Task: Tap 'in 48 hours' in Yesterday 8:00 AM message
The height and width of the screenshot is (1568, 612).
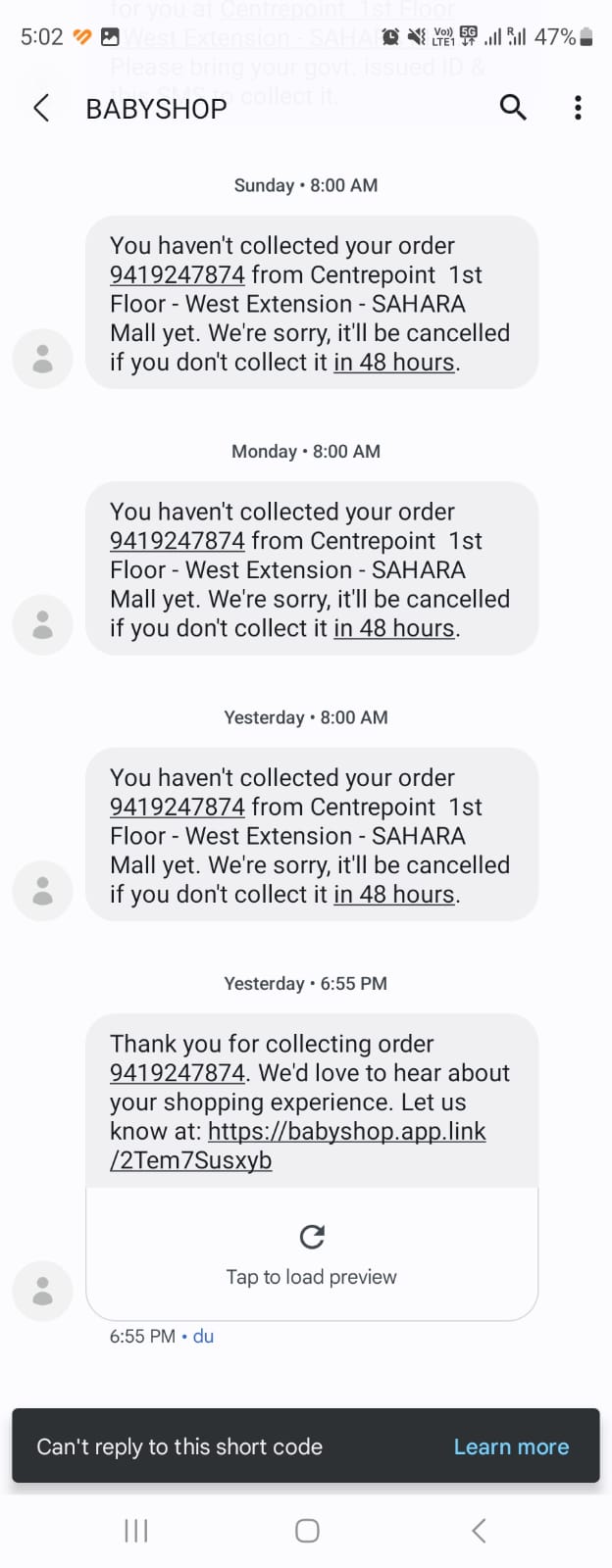Action: pyautogui.click(x=394, y=895)
